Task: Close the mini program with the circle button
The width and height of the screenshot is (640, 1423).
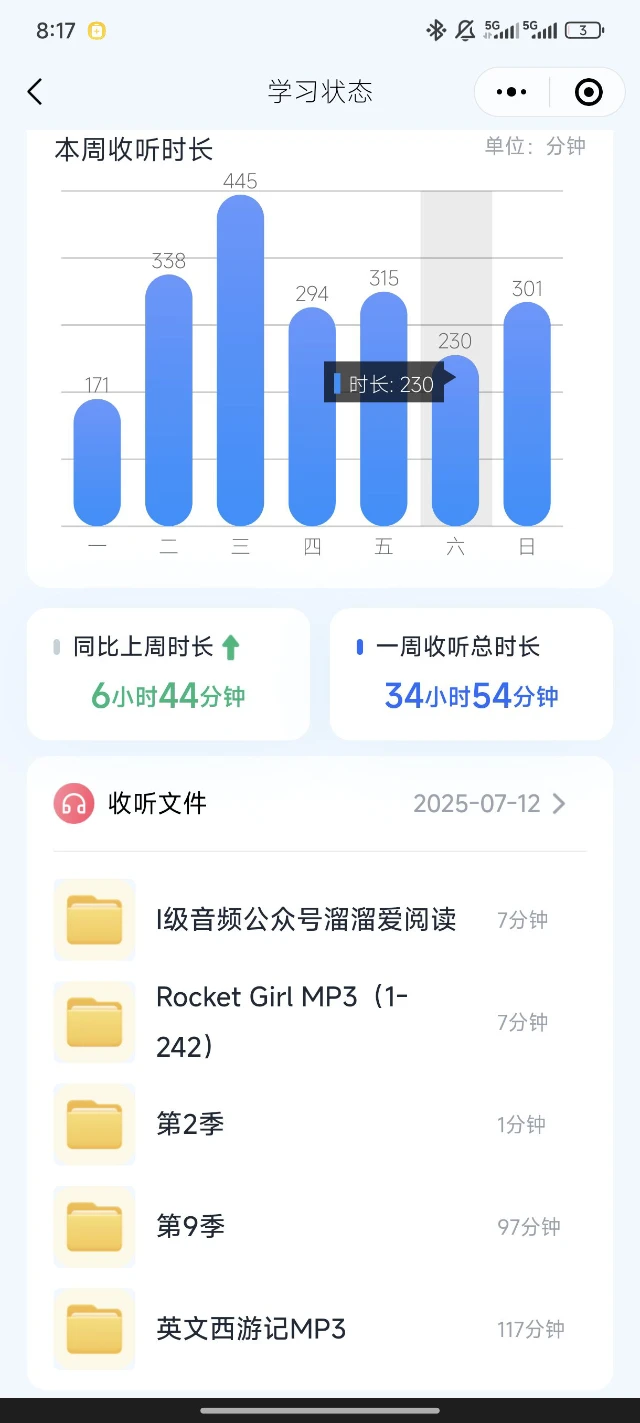Action: point(588,92)
